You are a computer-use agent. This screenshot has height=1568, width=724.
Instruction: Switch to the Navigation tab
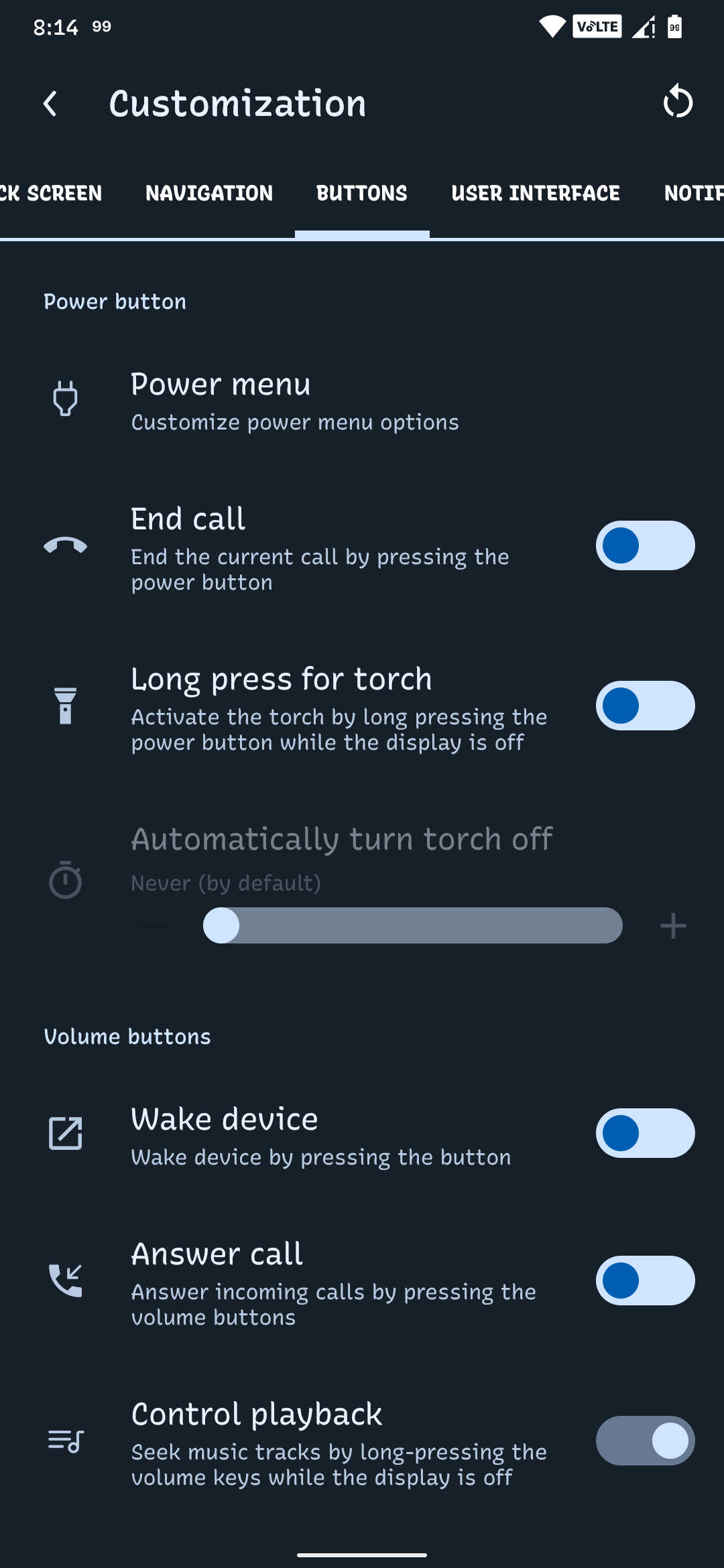click(209, 194)
